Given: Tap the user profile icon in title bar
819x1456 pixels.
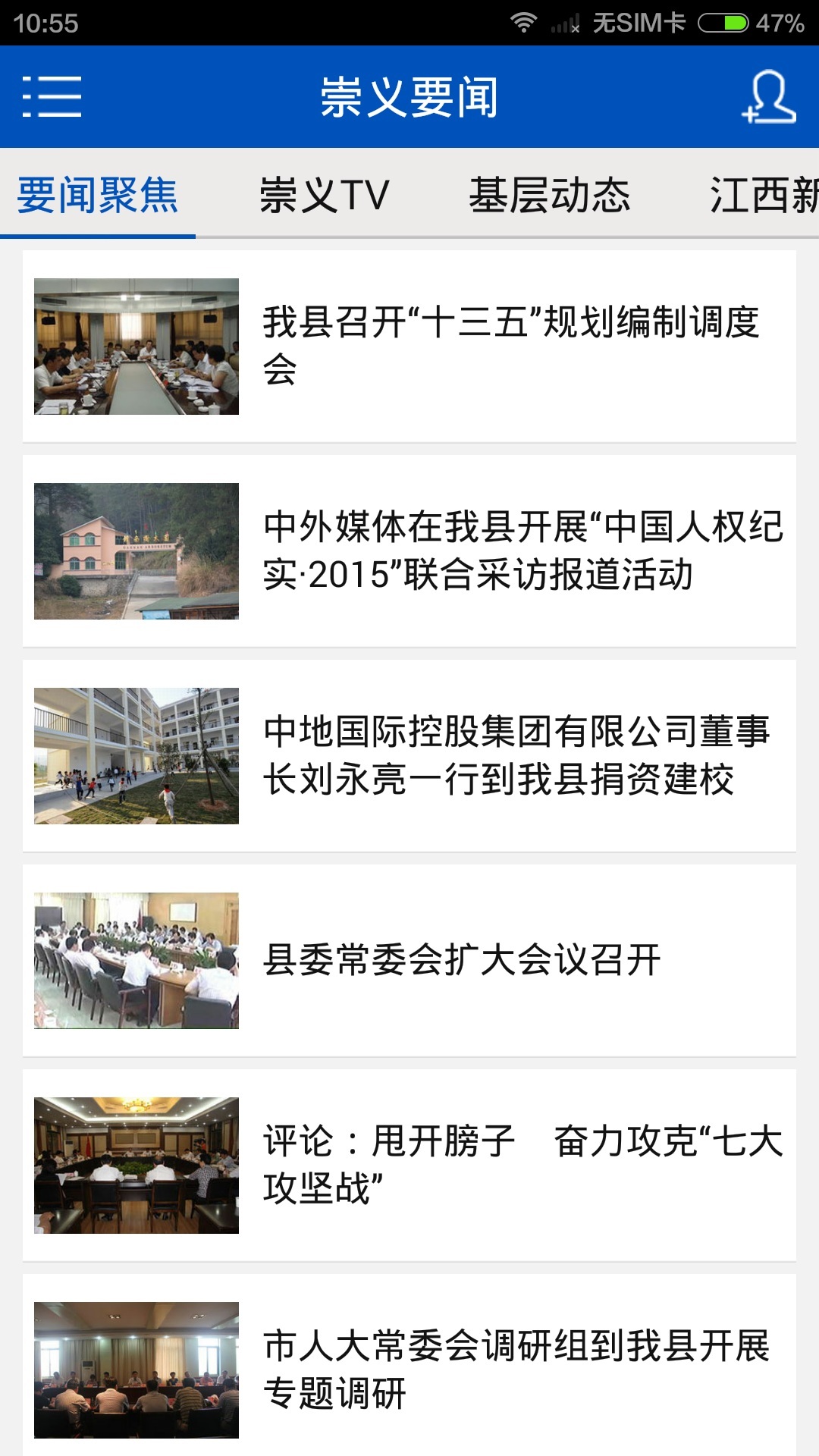Looking at the screenshot, I should [766, 99].
